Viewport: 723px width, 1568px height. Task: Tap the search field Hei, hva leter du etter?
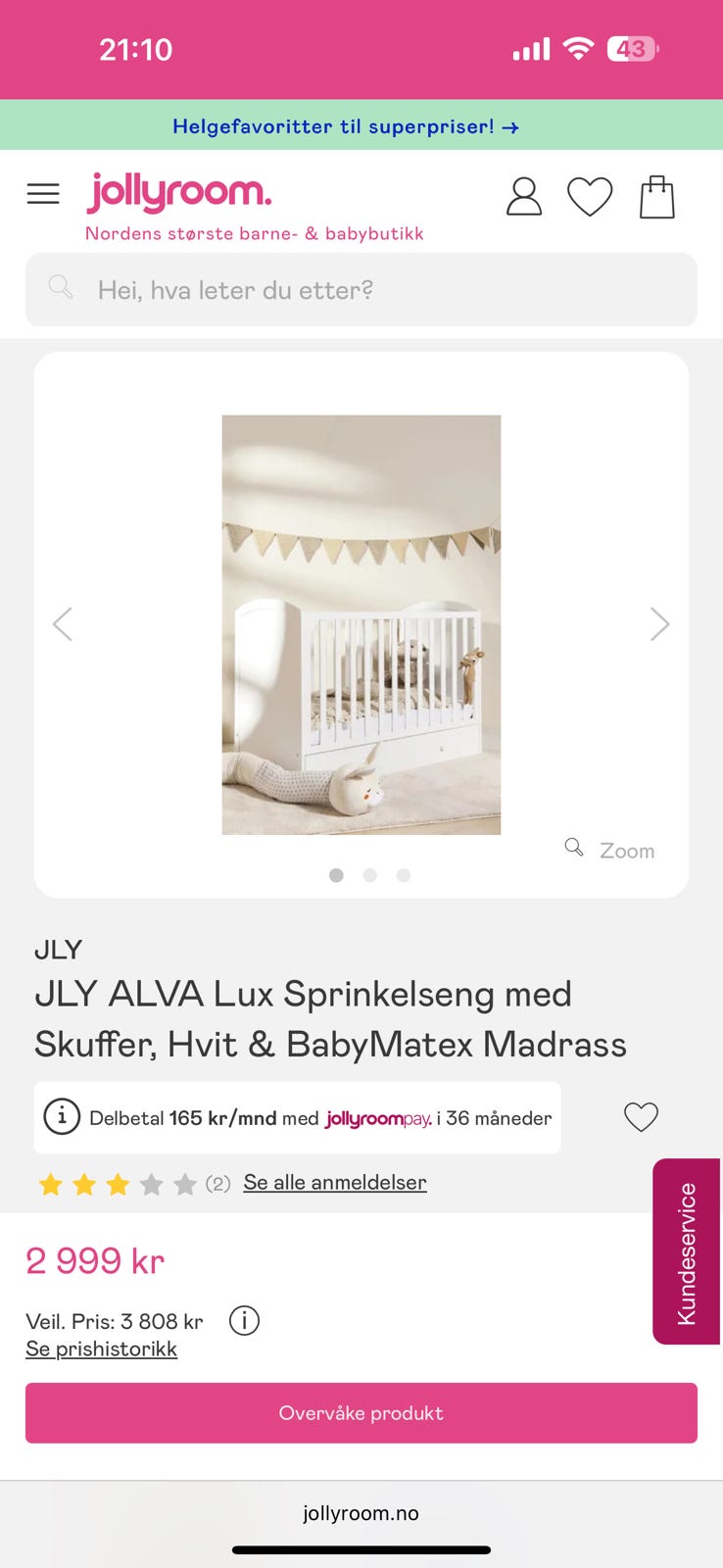pos(361,290)
